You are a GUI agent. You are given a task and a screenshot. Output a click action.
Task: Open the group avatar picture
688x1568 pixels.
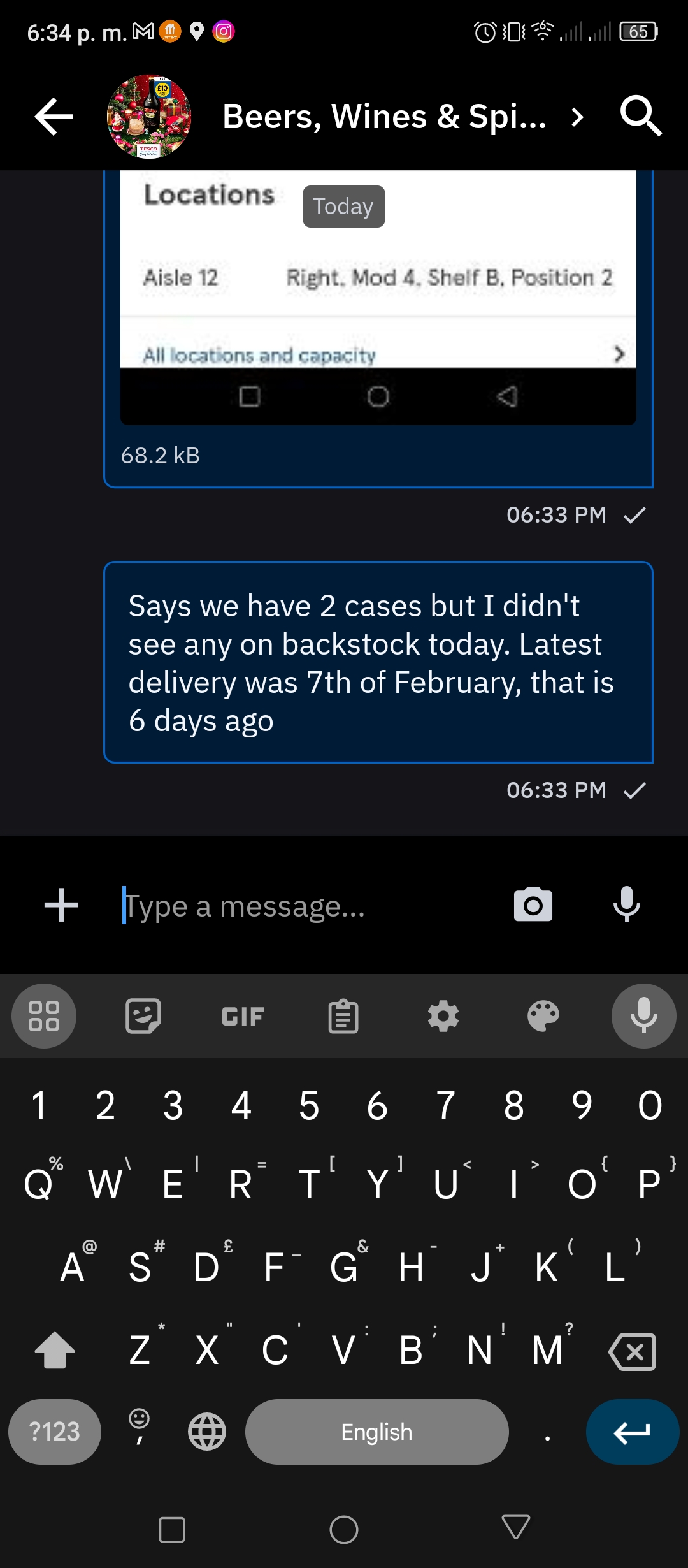[149, 117]
